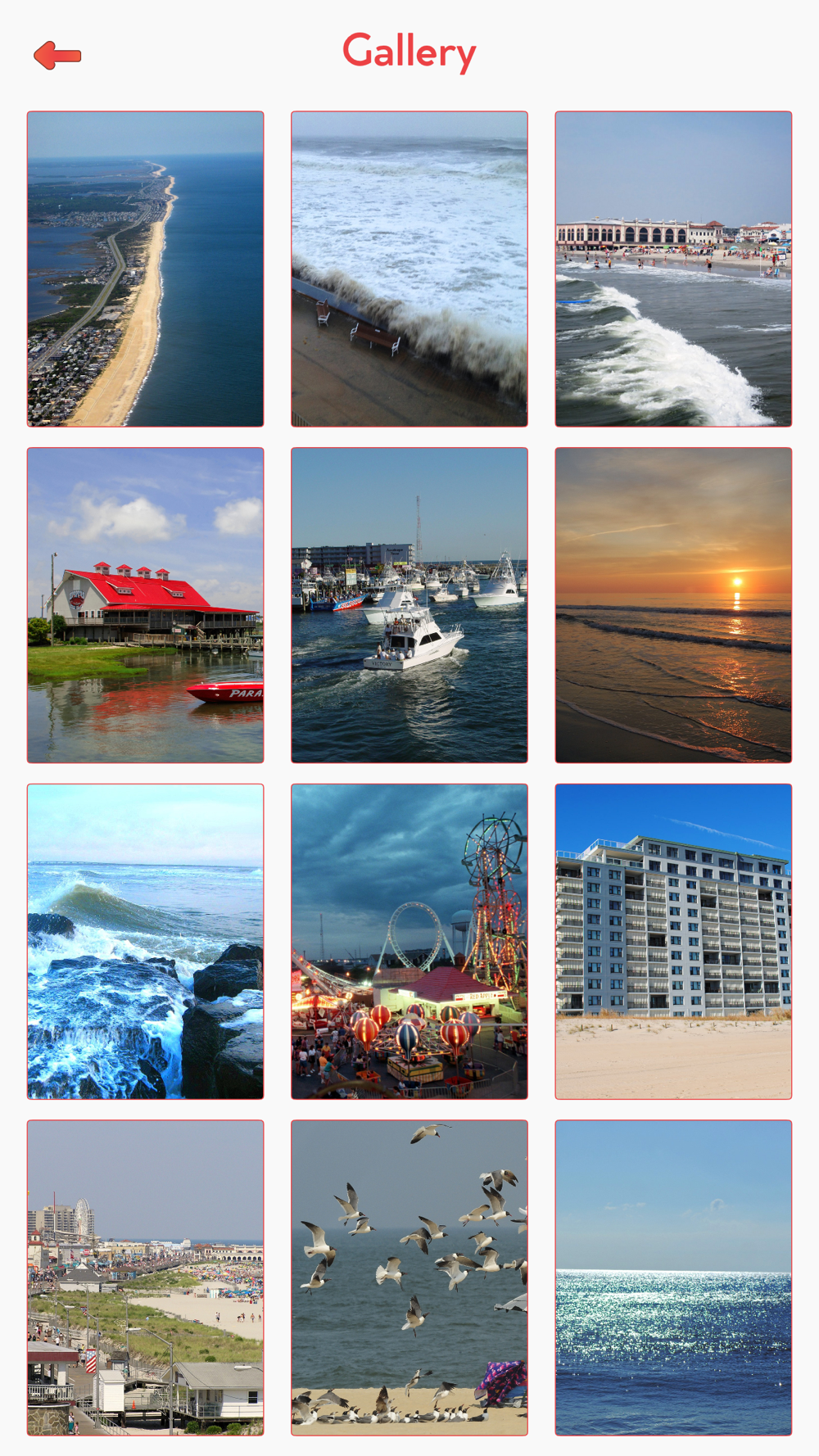819x1456 pixels.
Task: Open the red-roofed building photo
Action: (146, 605)
